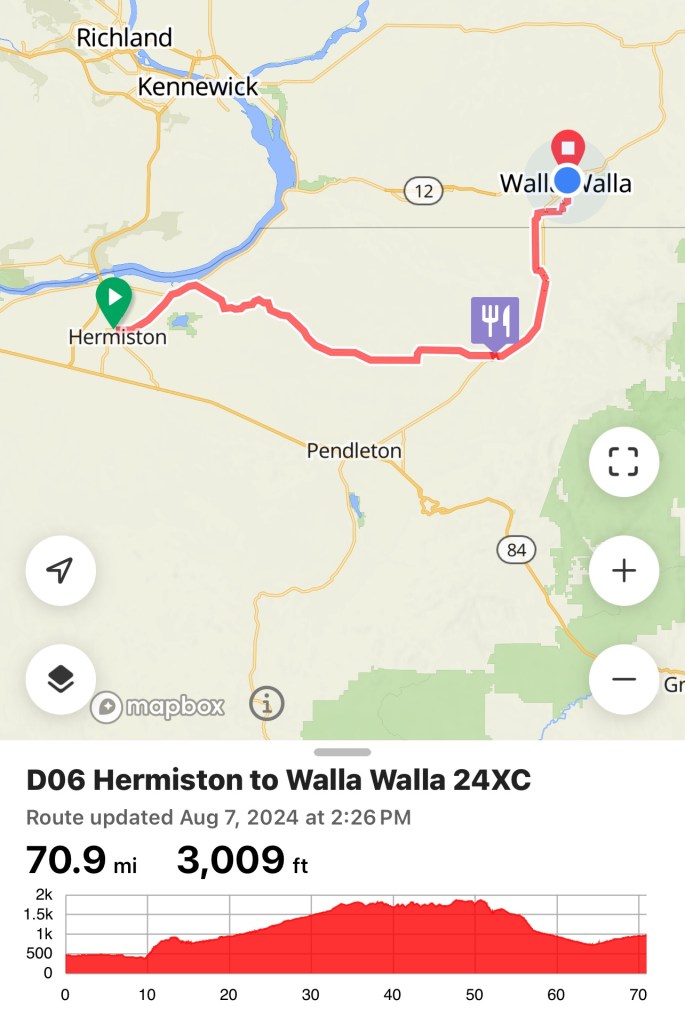
Task: Expand the map to fullscreen
Action: [x=623, y=462]
